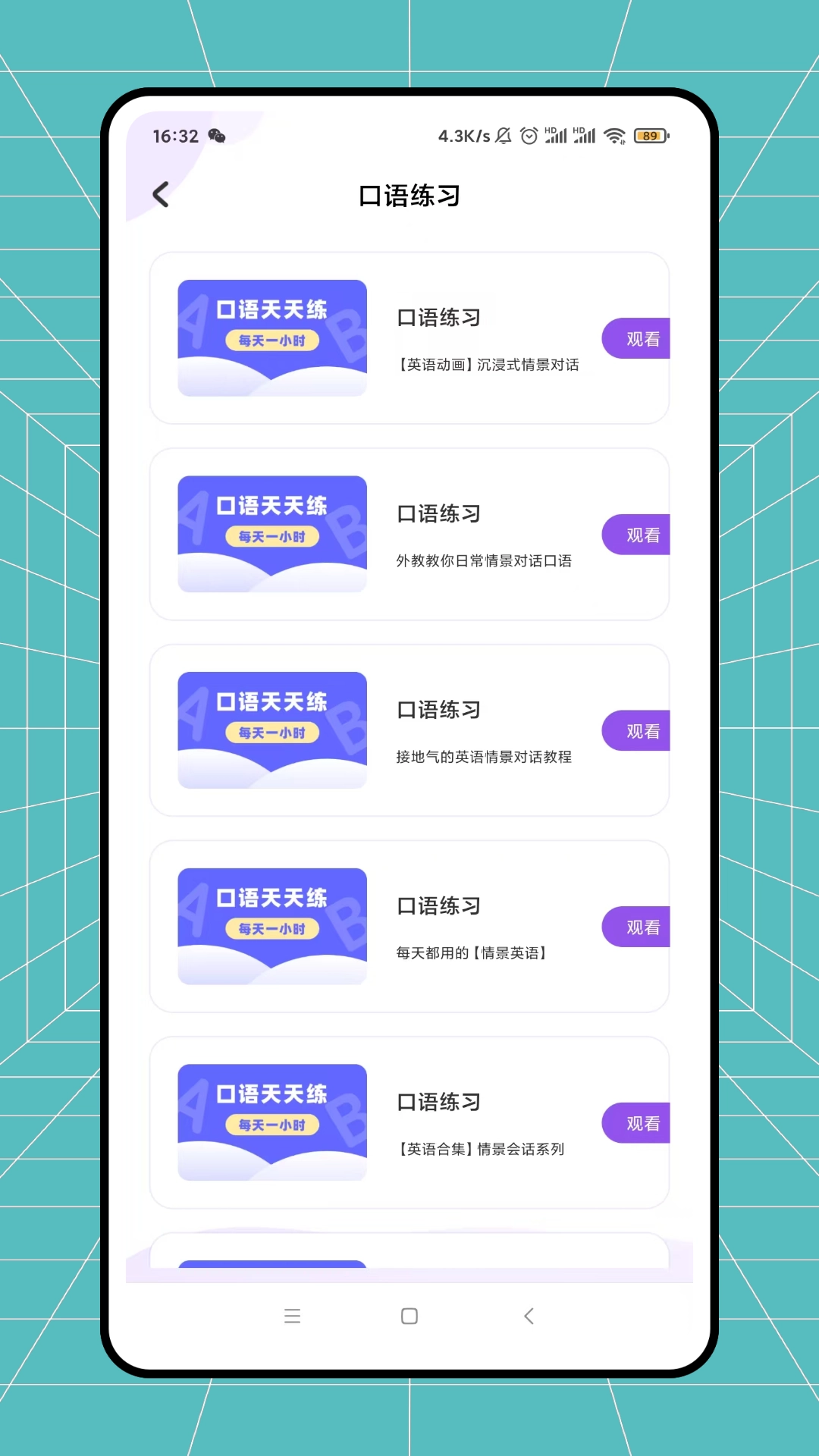
Task: Open the recent apps icon in navigation bar
Action: point(293,1316)
